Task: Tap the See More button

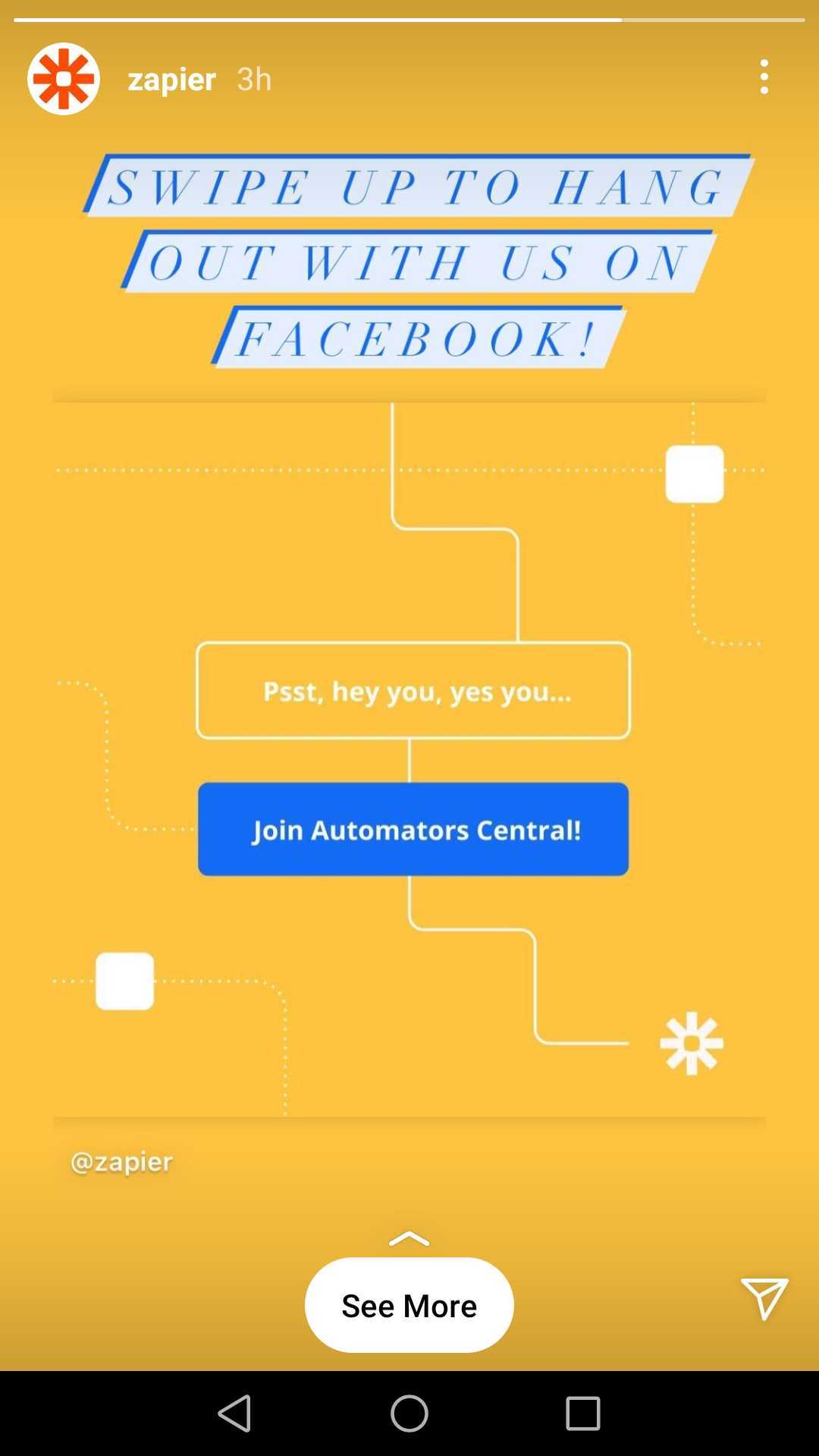Action: 409,1305
